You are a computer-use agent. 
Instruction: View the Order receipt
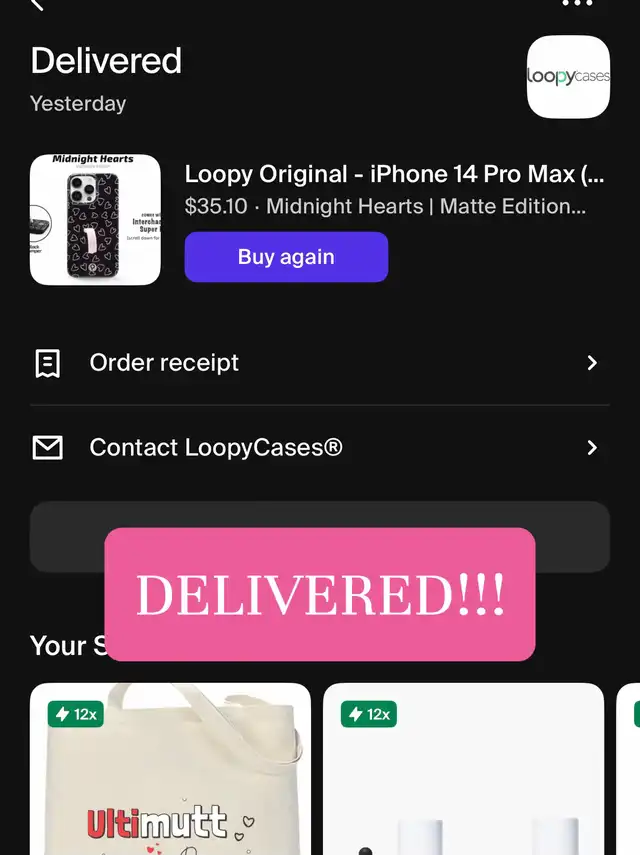click(x=319, y=363)
